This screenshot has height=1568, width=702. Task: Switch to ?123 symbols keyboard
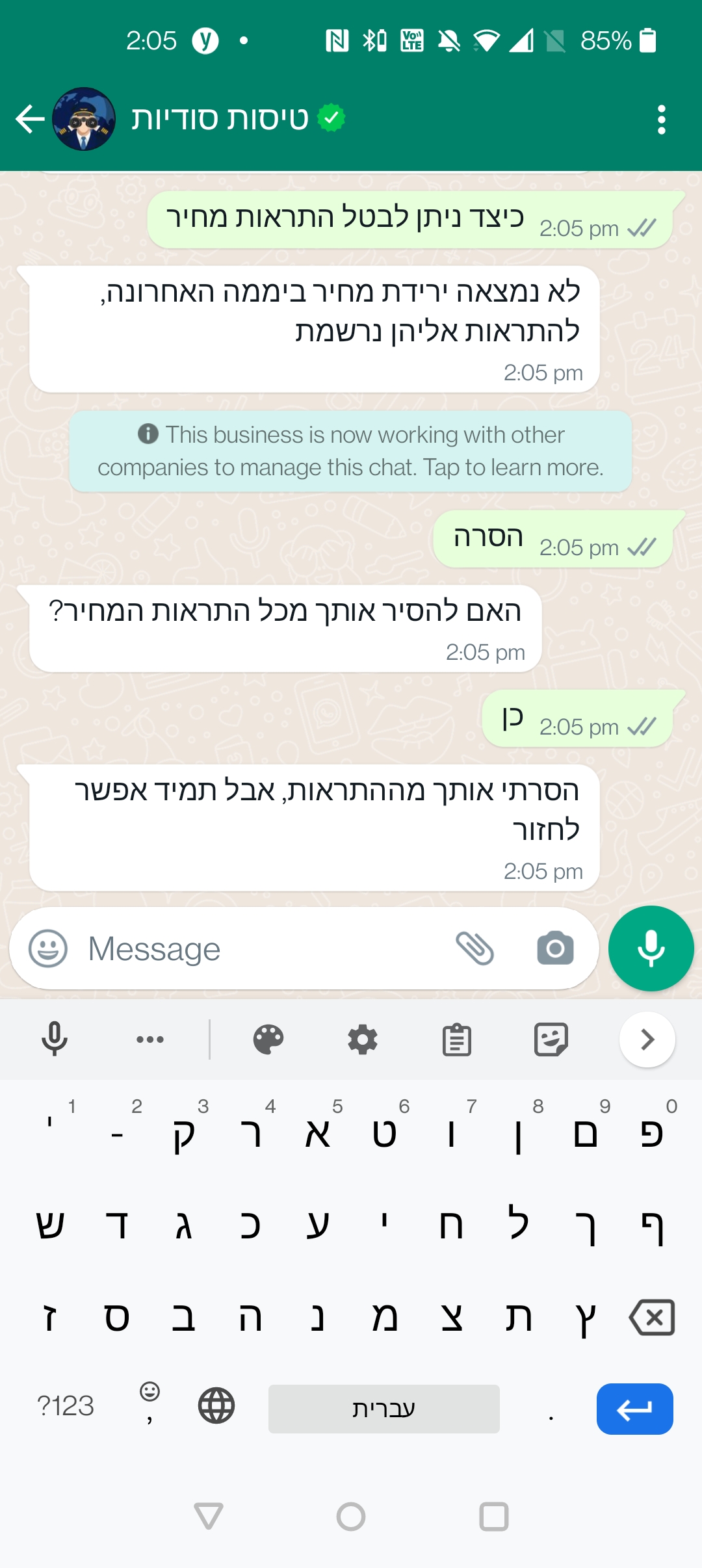tap(65, 1406)
